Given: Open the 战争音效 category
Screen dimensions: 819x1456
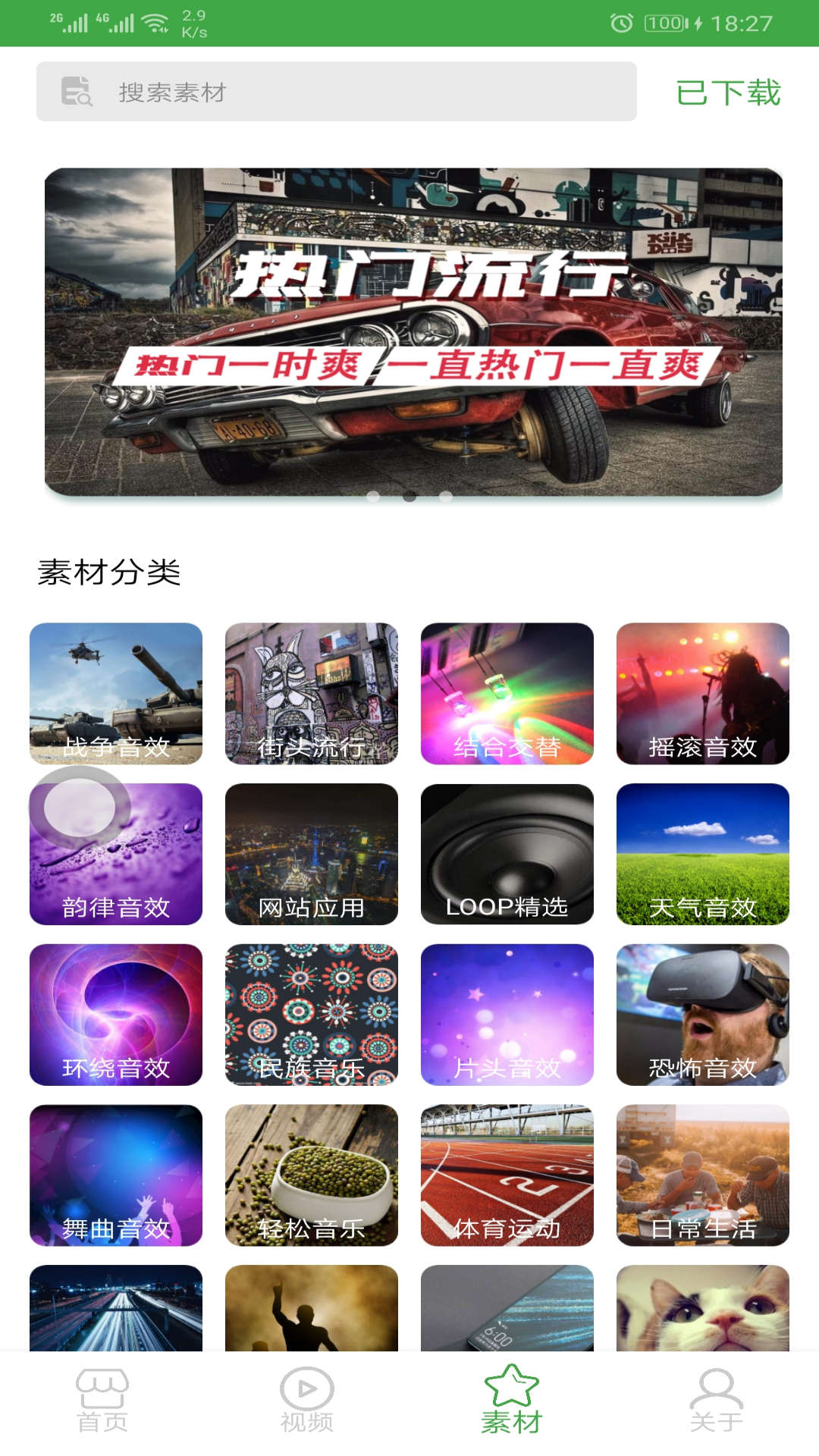Looking at the screenshot, I should 118,690.
